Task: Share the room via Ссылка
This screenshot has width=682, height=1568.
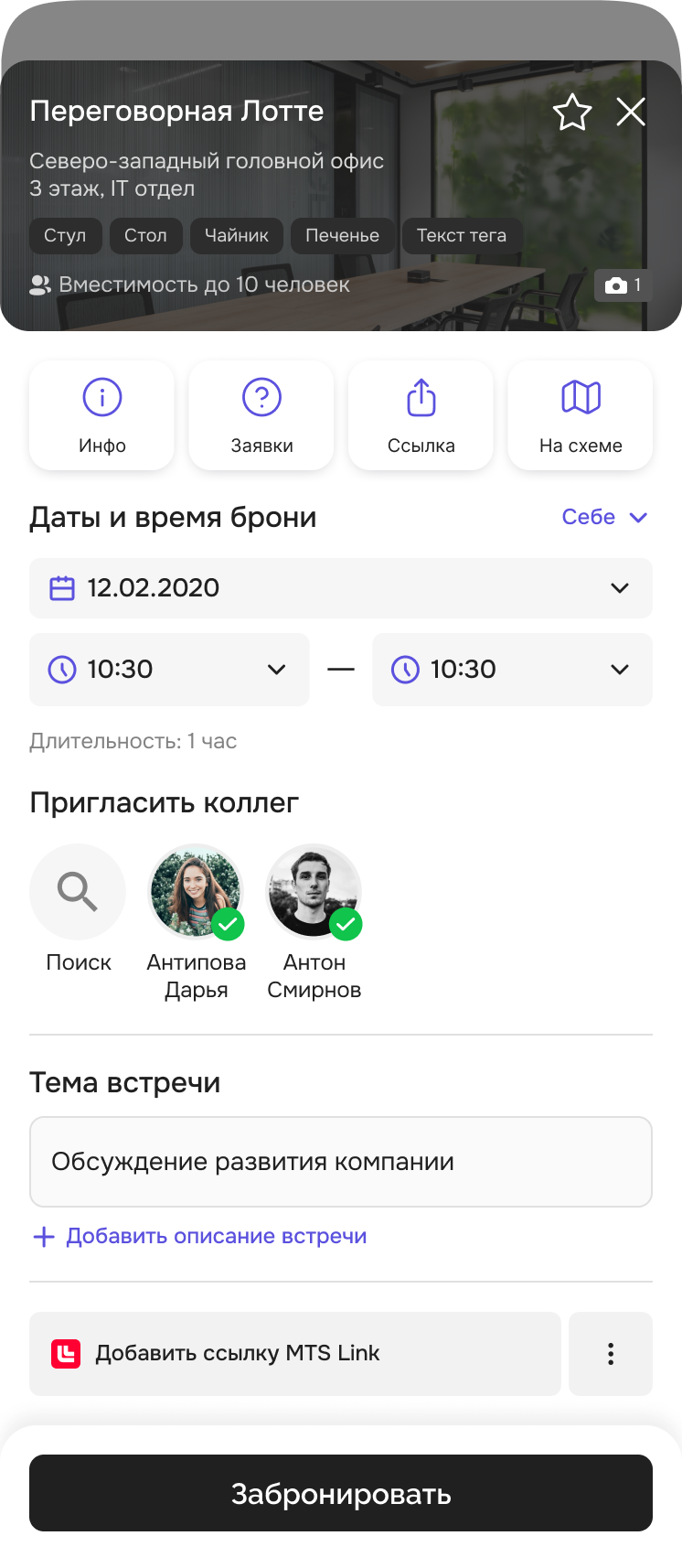Action: 421,415
